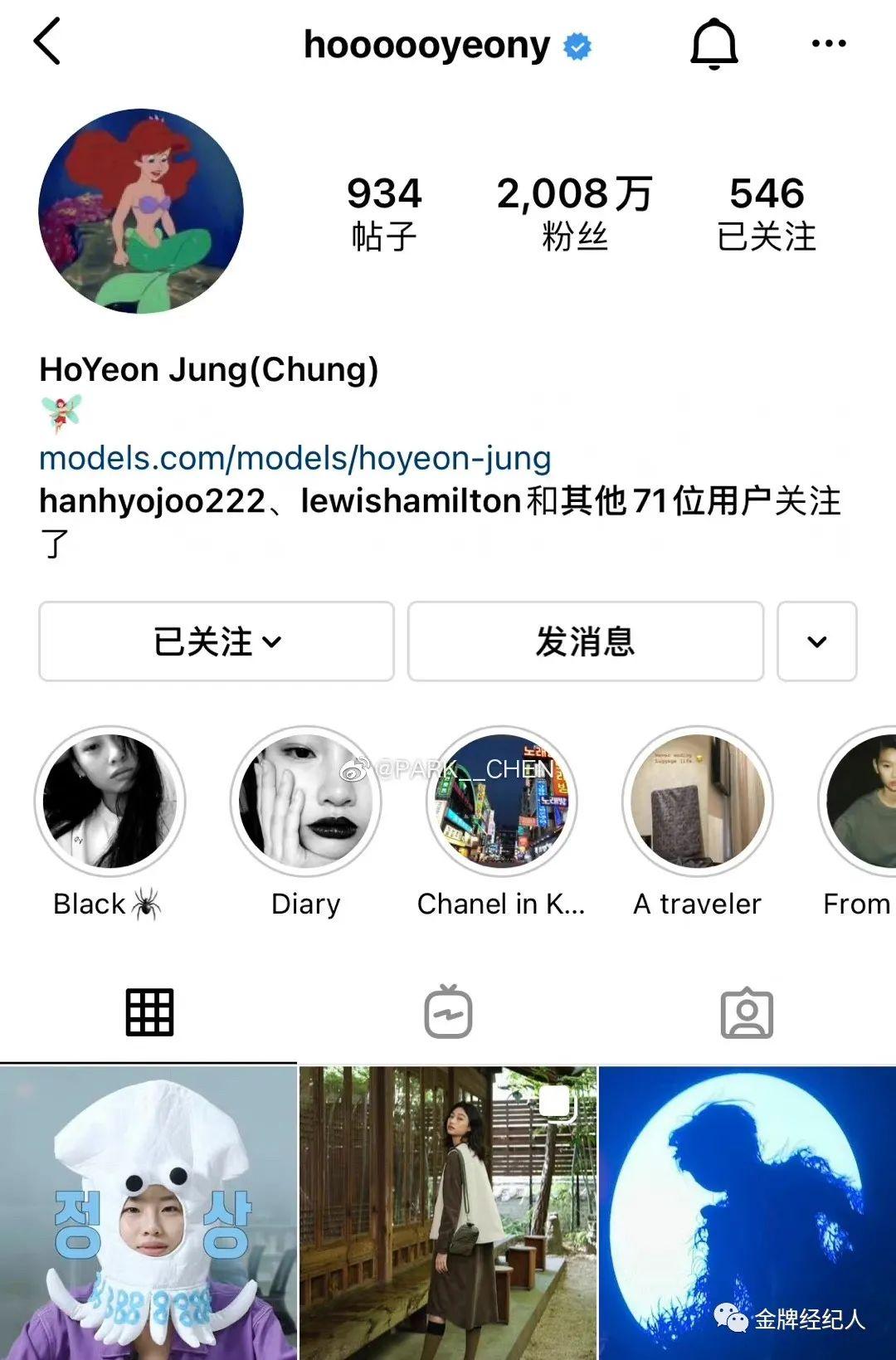Open the 2,008万 followers list
The width and height of the screenshot is (896, 1360).
574,212
